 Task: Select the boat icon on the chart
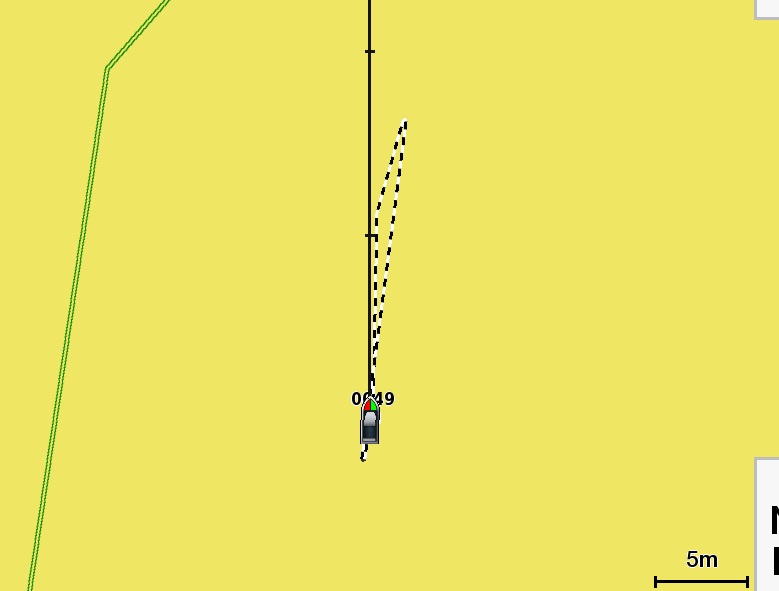tap(370, 422)
